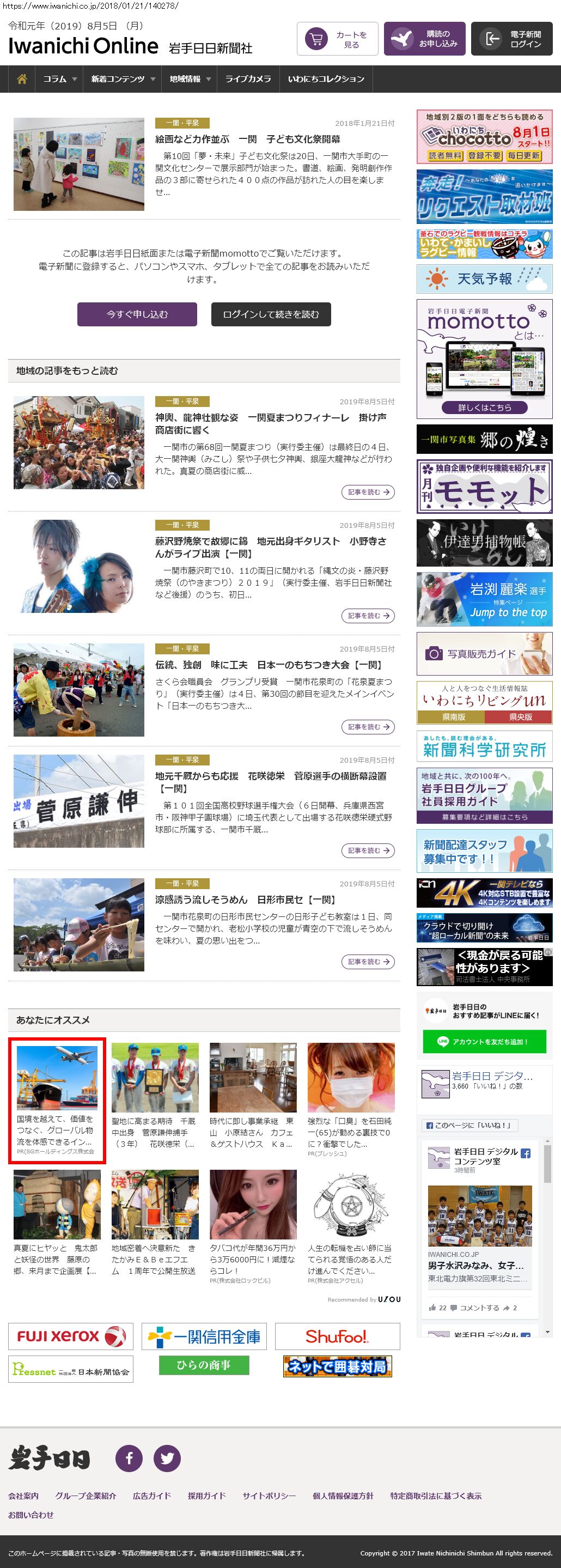Add LINE friend via アカウントを友だち追加
This screenshot has width=561, height=1568.
[484, 1042]
